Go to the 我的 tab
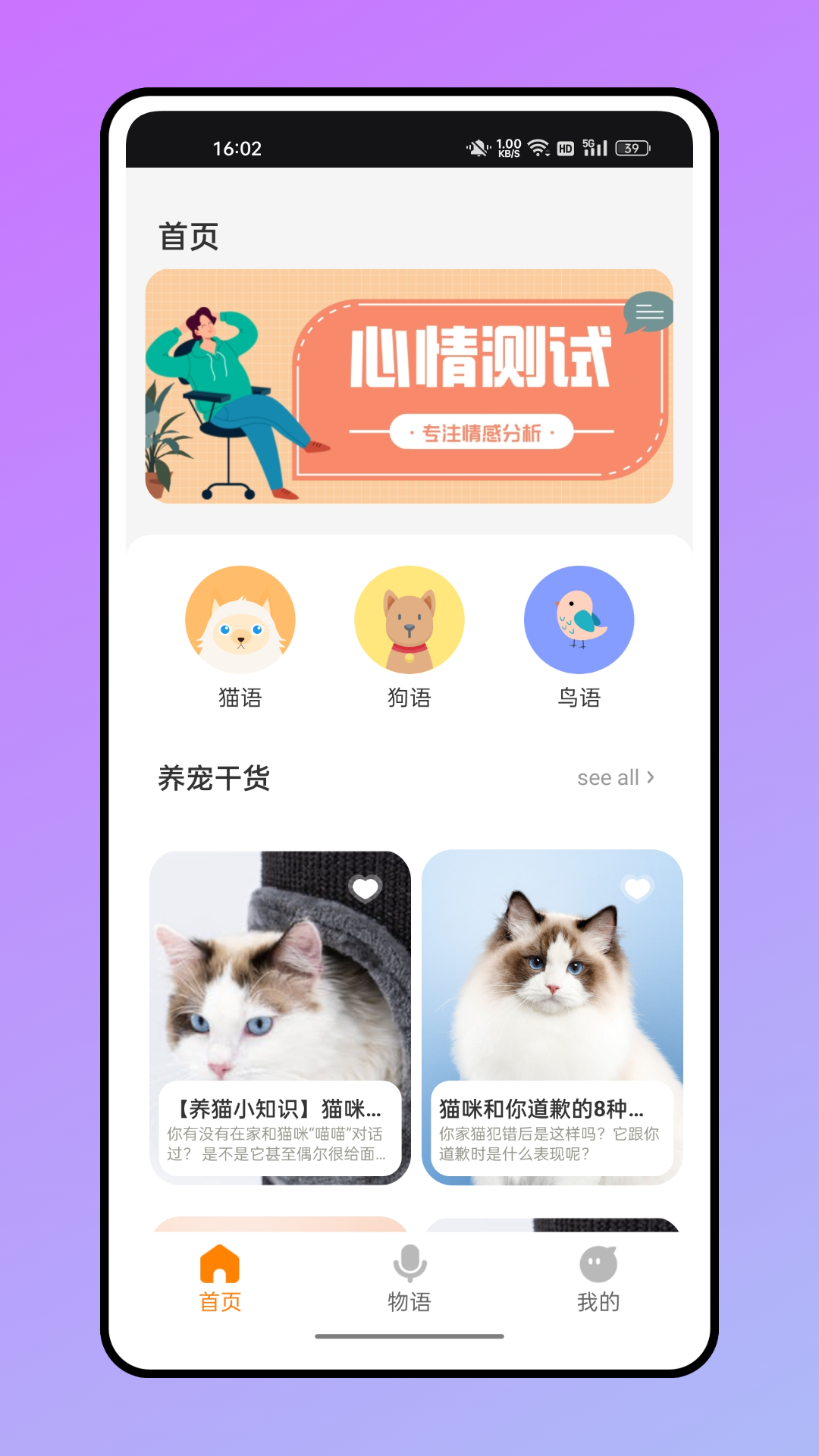The height and width of the screenshot is (1456, 819). pyautogui.click(x=598, y=1279)
